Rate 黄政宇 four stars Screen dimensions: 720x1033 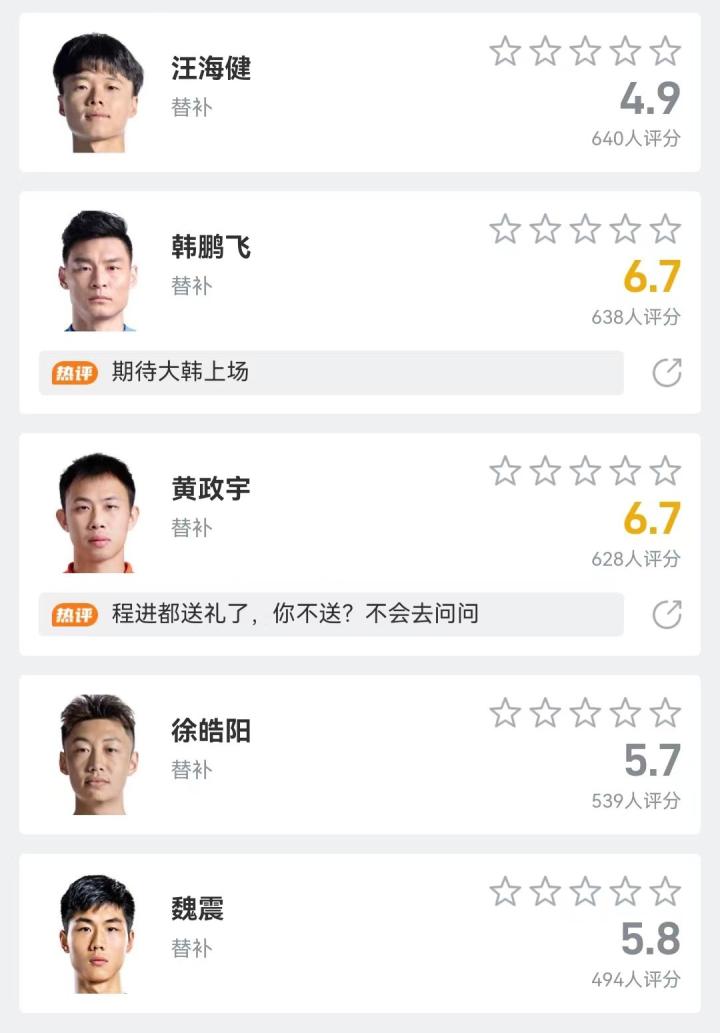(x=625, y=471)
